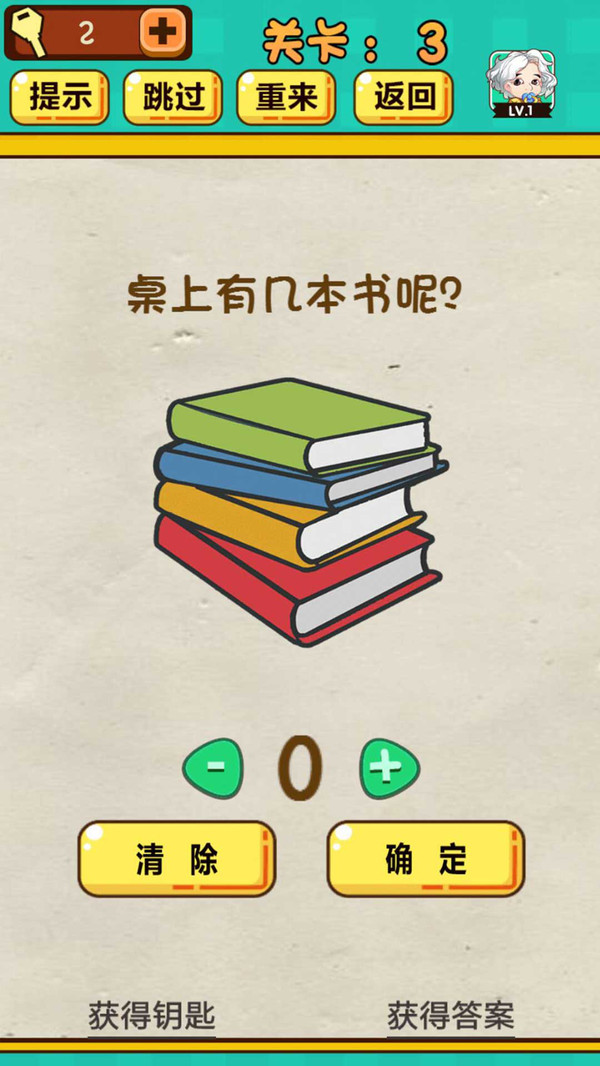Confirm the answer with 确定
This screenshot has height=1066, width=600.
point(426,859)
